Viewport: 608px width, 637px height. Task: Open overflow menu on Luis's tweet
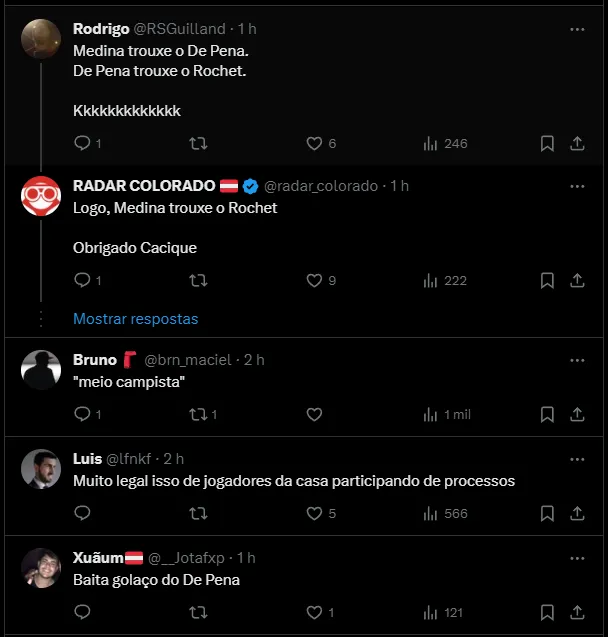click(577, 458)
